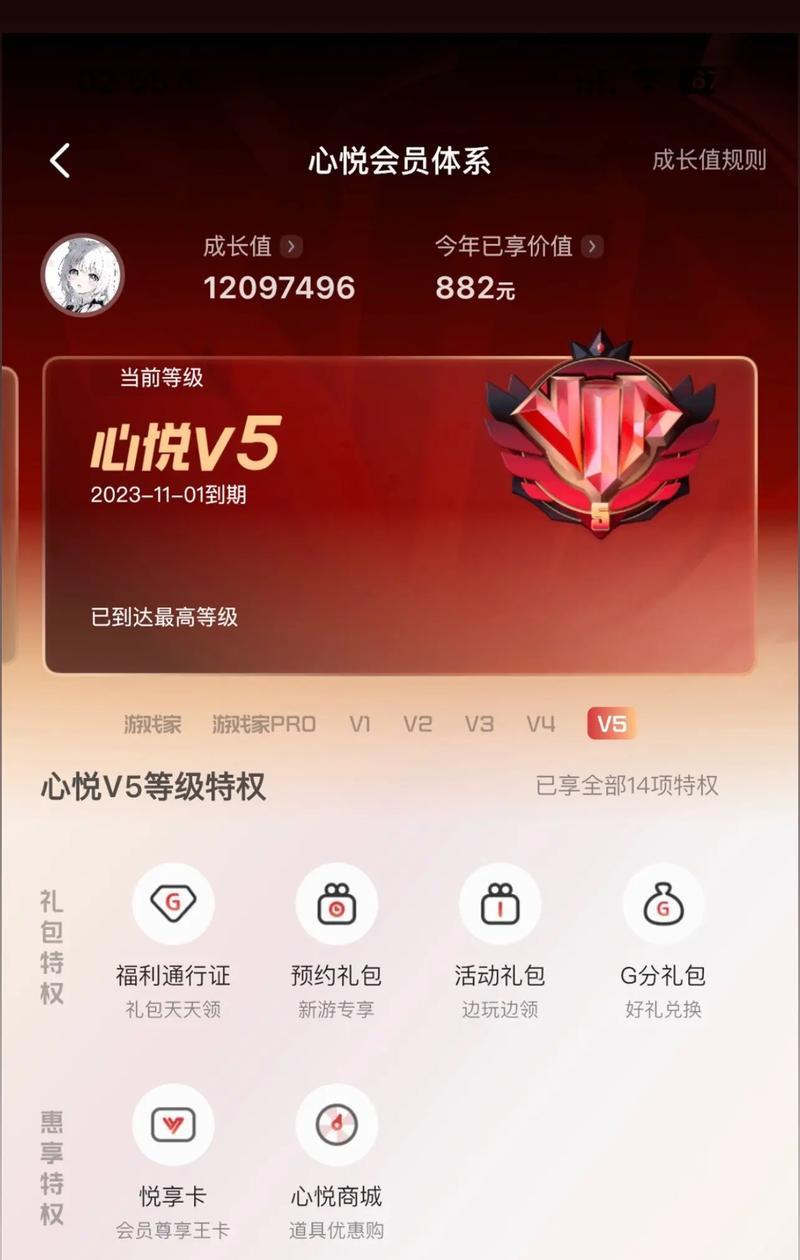Select the V5 level tab

pos(611,724)
